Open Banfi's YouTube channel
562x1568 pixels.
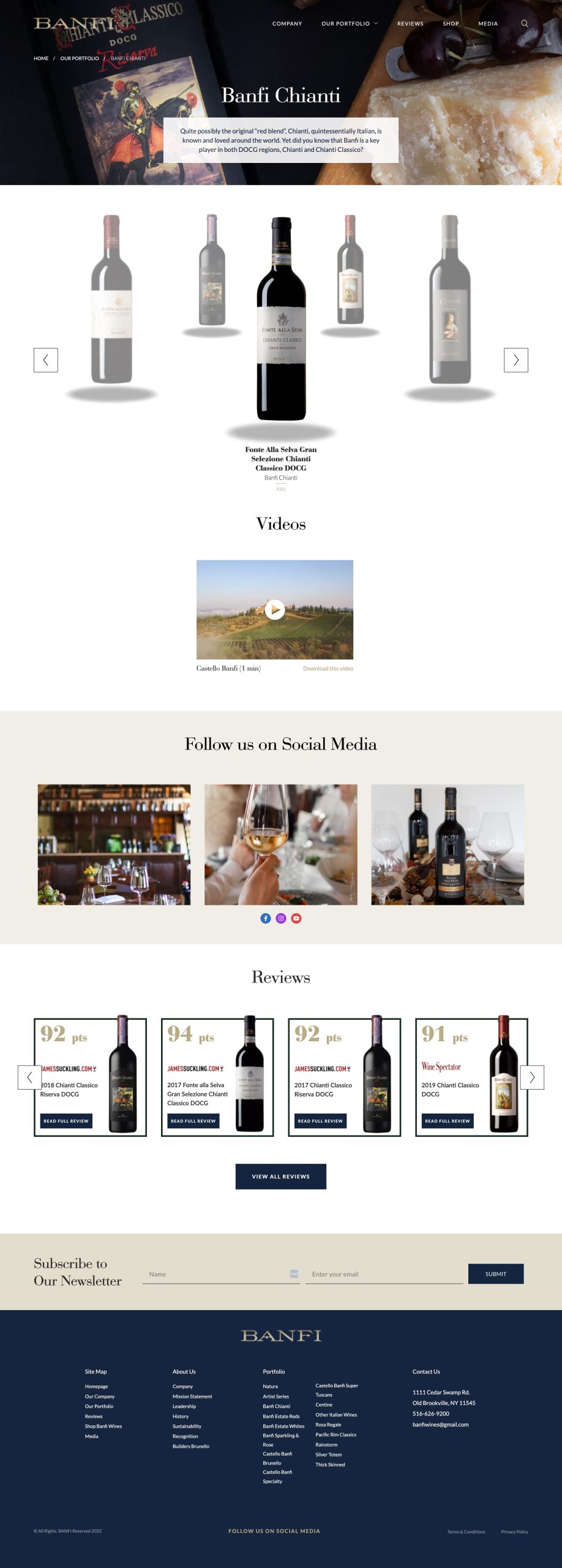click(x=296, y=918)
